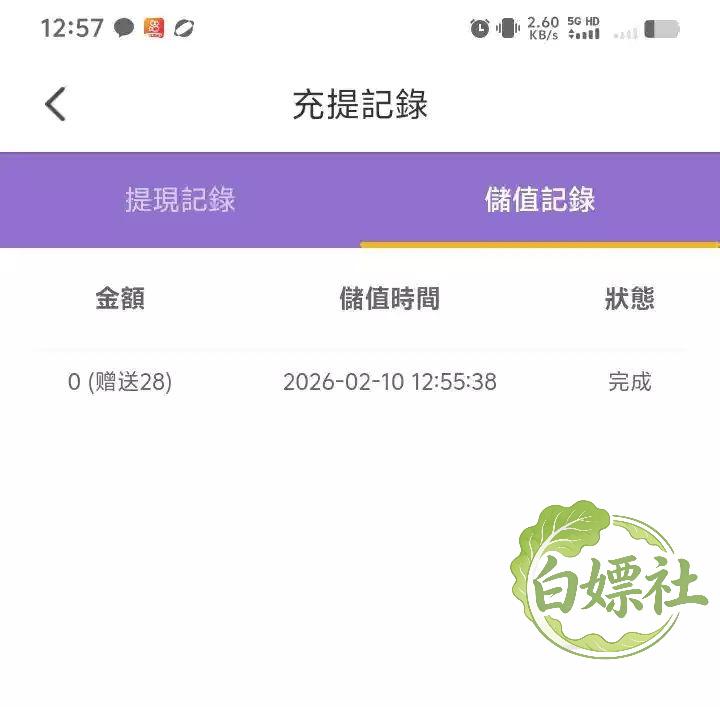This screenshot has width=720, height=707.
Task: Select the 儲值記錄 tab
Action: (x=540, y=200)
